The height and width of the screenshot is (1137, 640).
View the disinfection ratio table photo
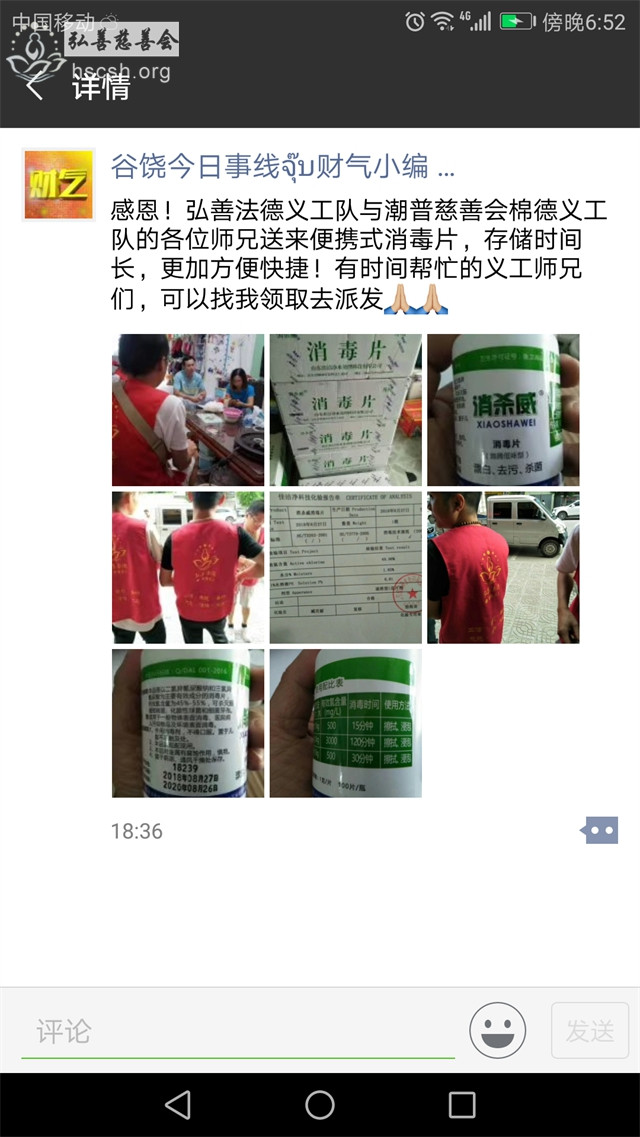345,724
